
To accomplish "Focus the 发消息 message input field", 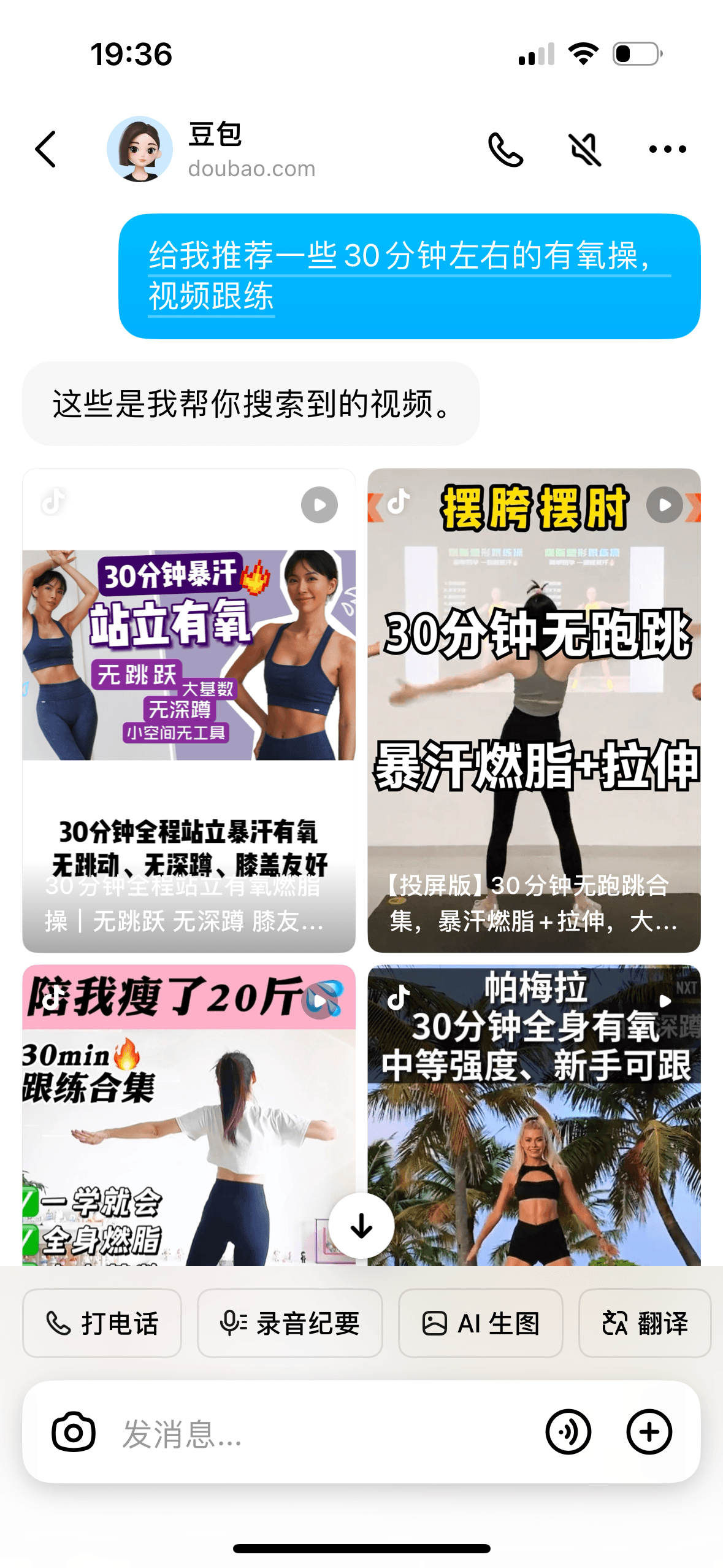I will tap(319, 1432).
